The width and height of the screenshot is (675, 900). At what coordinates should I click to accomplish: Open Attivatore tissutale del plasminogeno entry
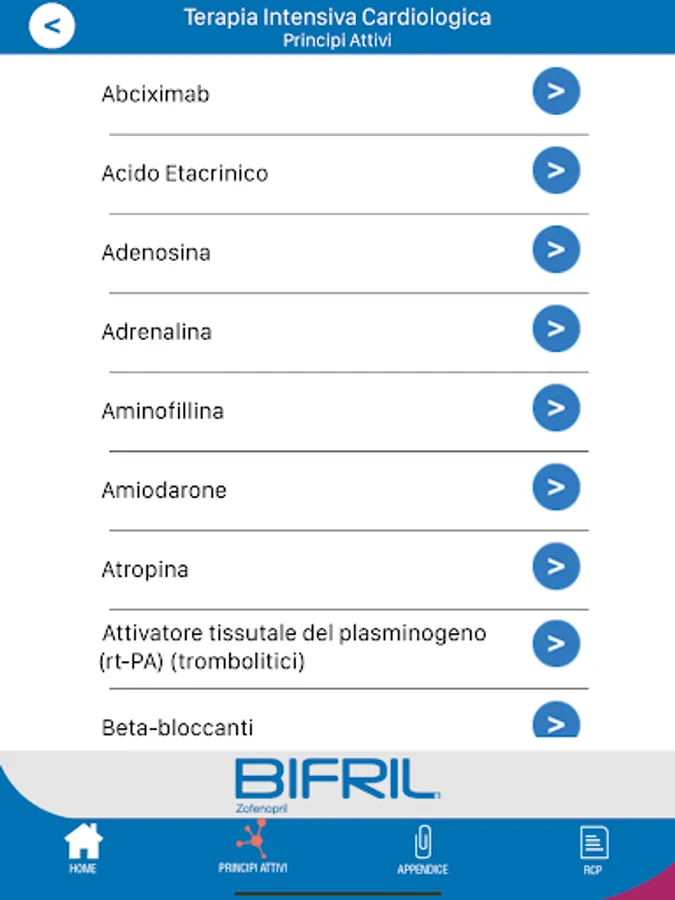pyautogui.click(x=556, y=644)
